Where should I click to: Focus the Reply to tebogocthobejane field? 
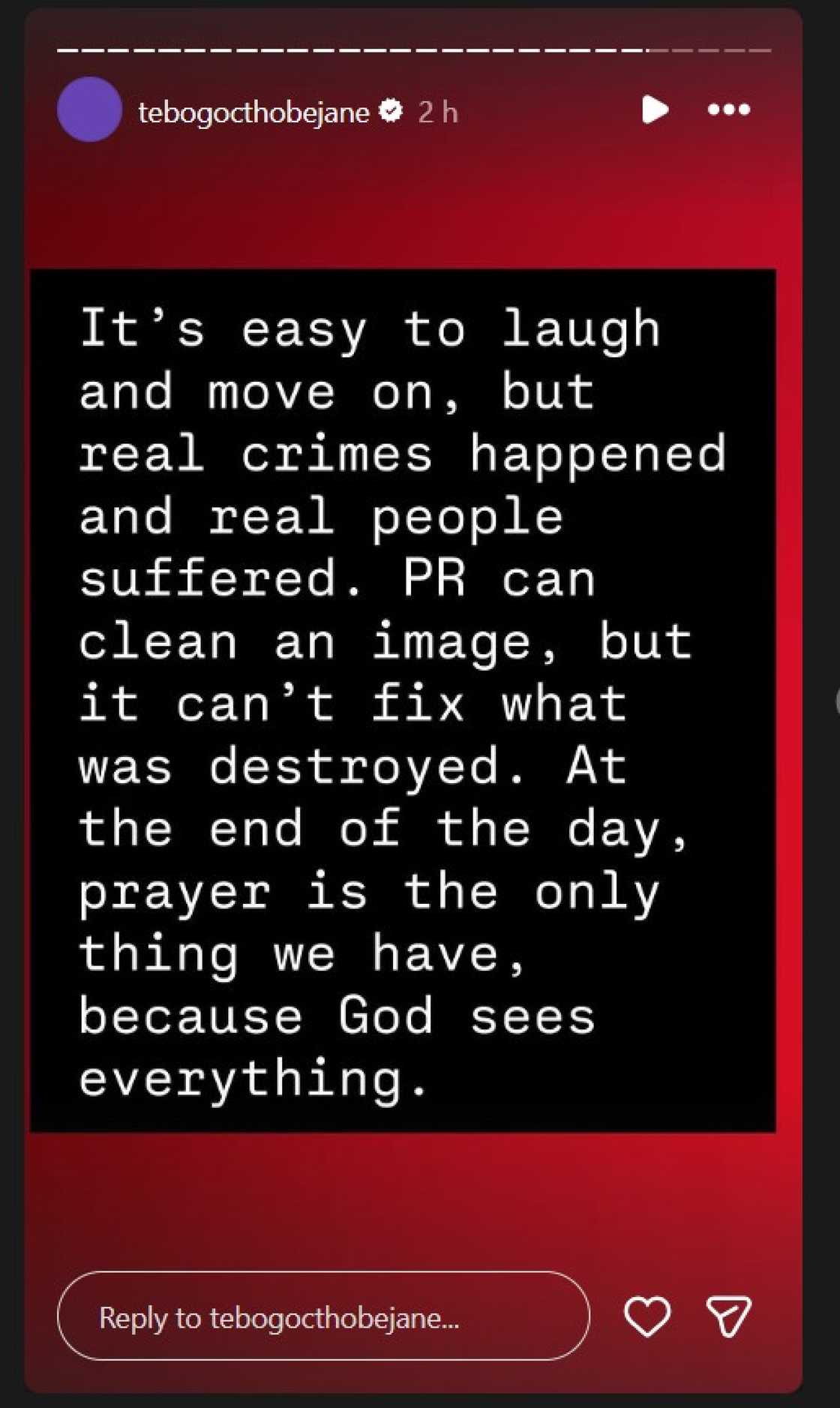tap(322, 1316)
